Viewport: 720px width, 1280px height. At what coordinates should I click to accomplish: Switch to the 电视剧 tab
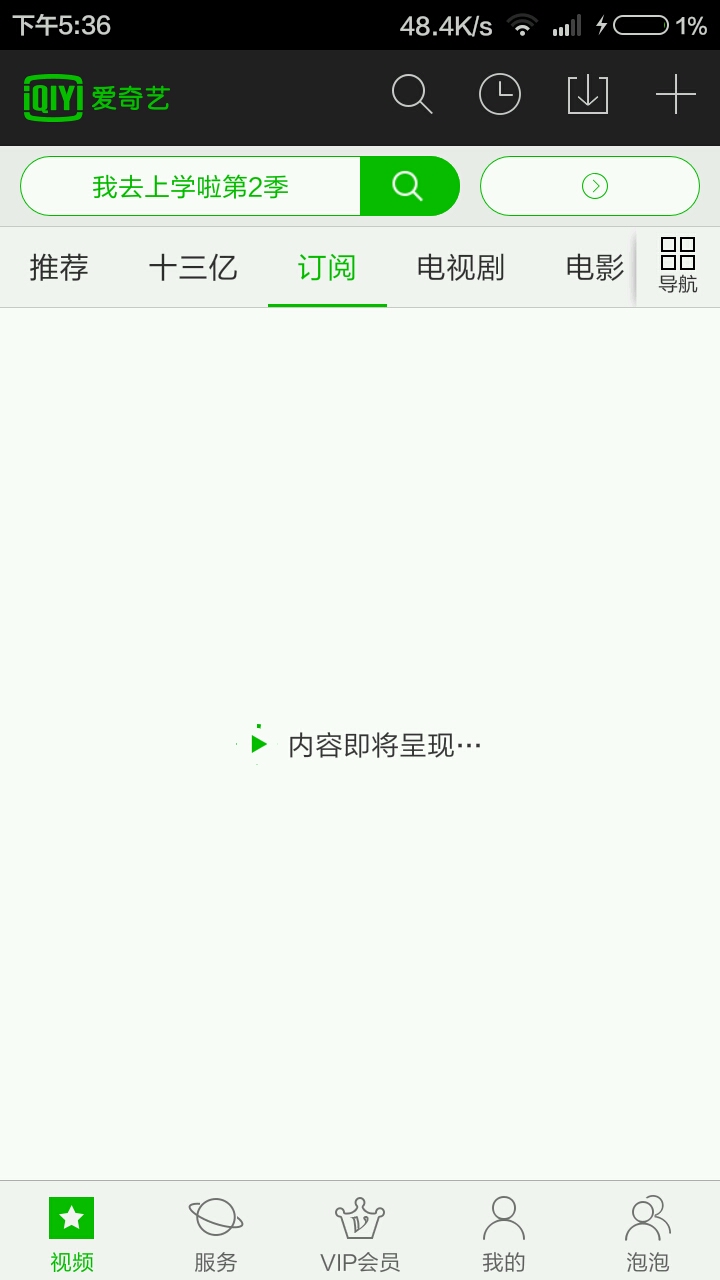[460, 268]
